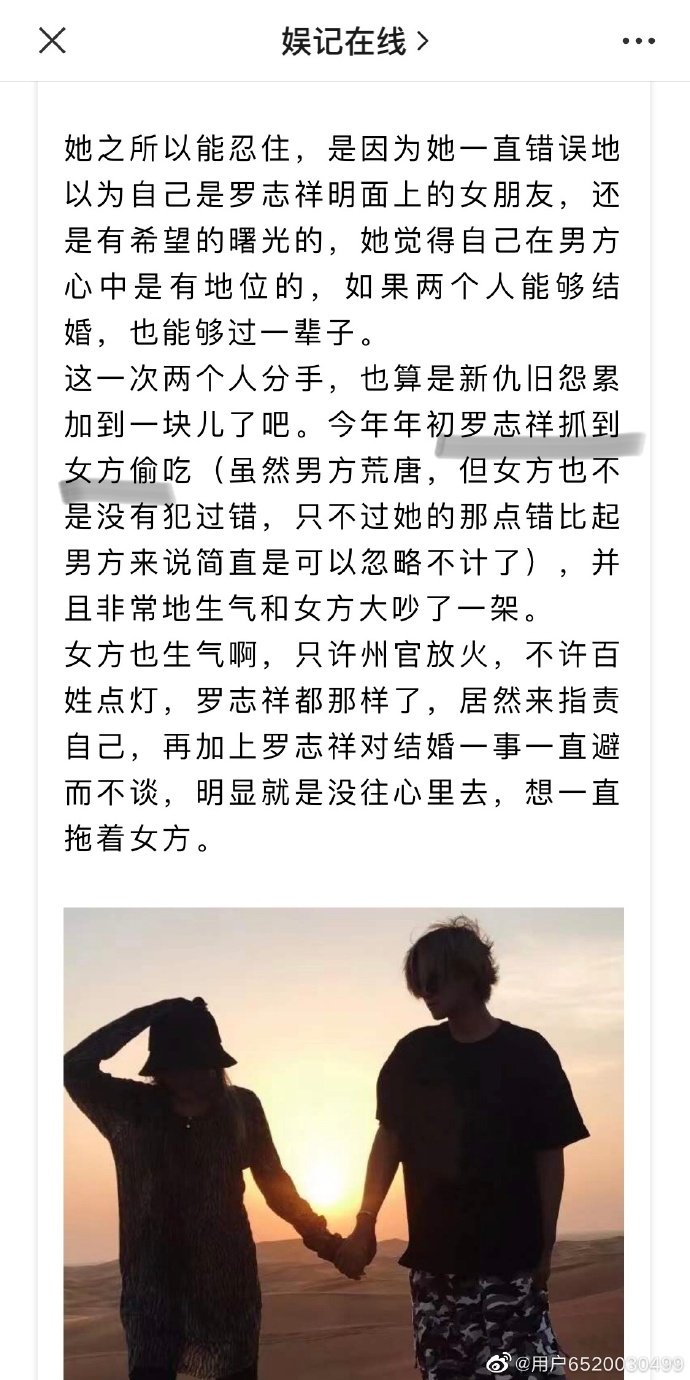
Task: Open the 娱记在线 account page
Action: [x=354, y=41]
